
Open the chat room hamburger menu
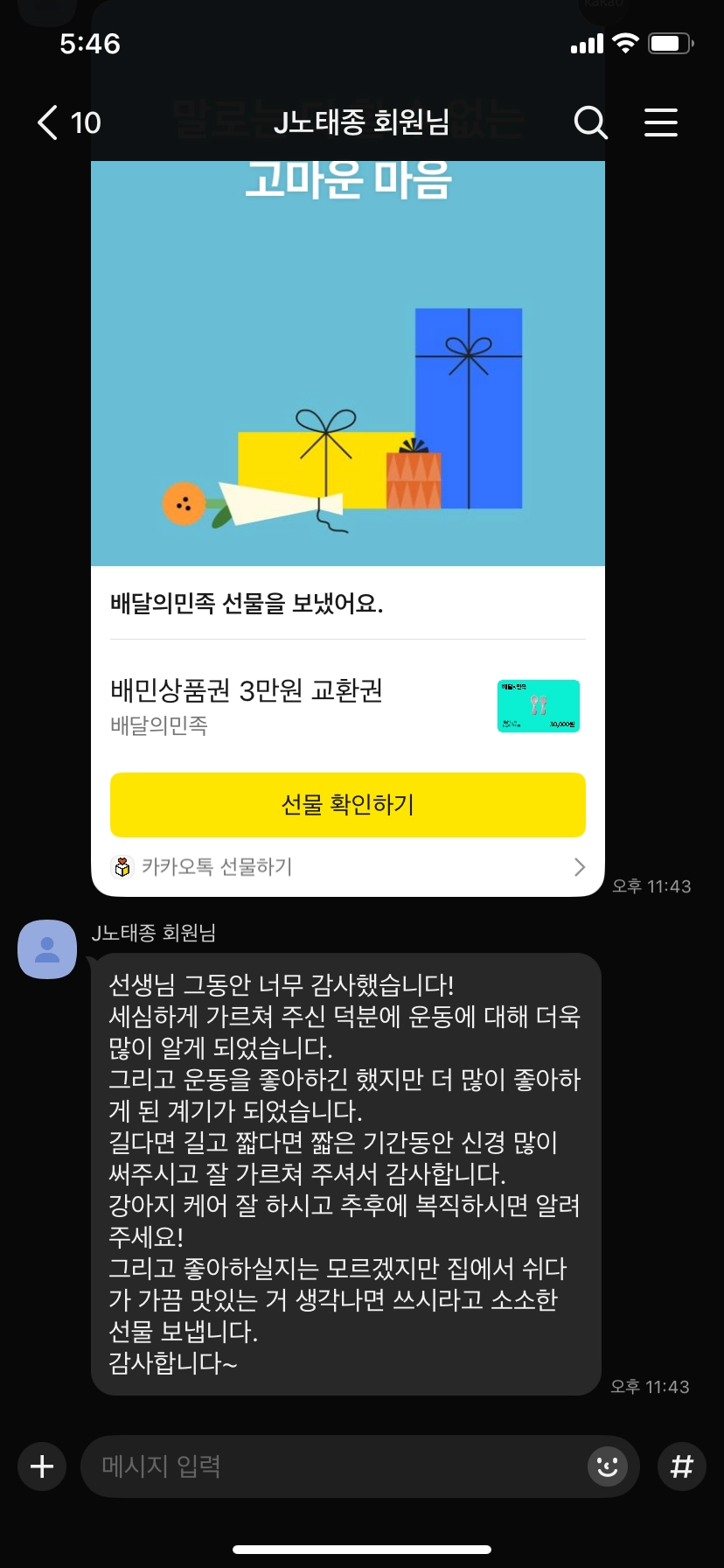(x=661, y=122)
